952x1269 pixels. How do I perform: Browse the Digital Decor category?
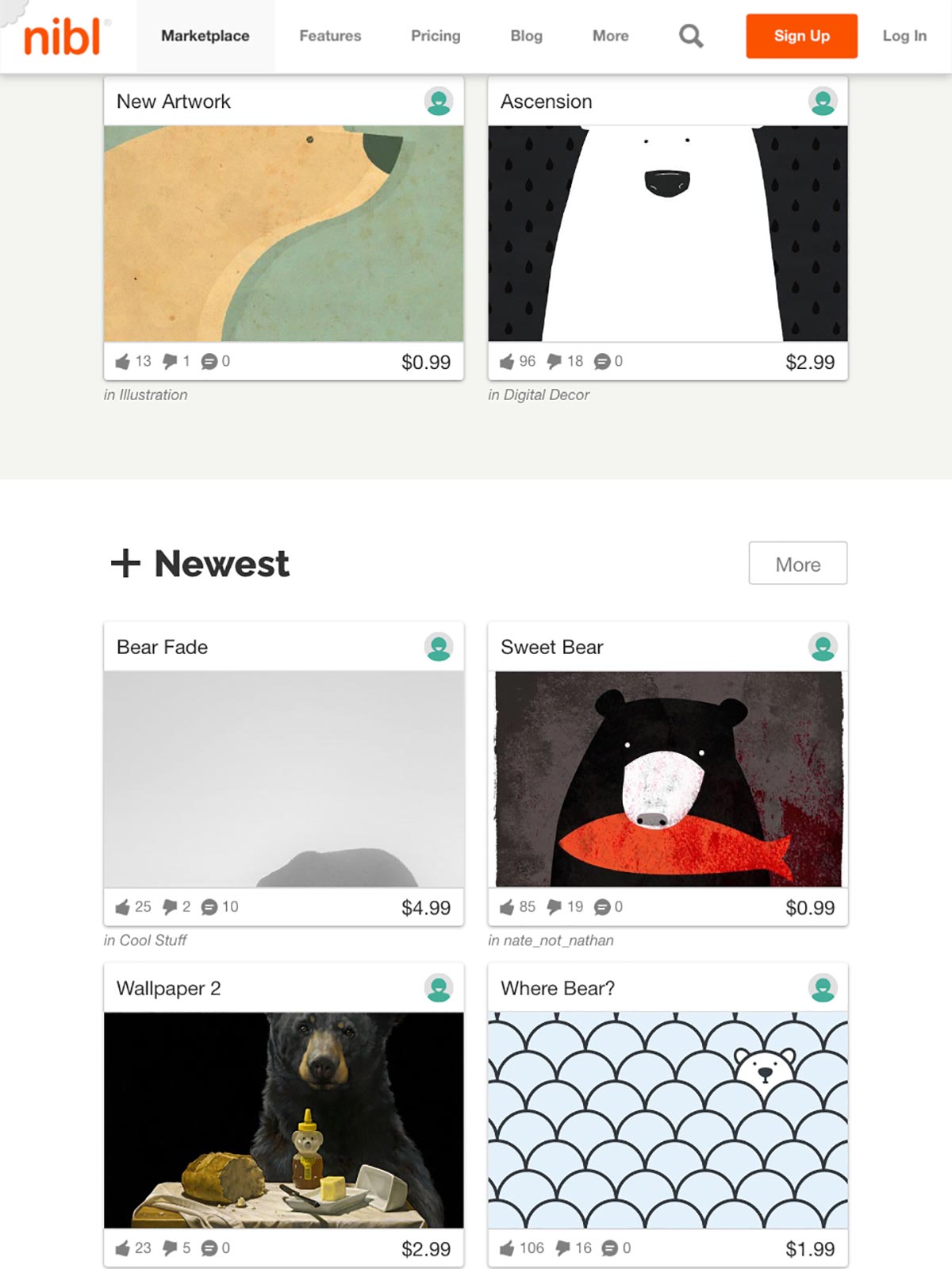point(546,394)
